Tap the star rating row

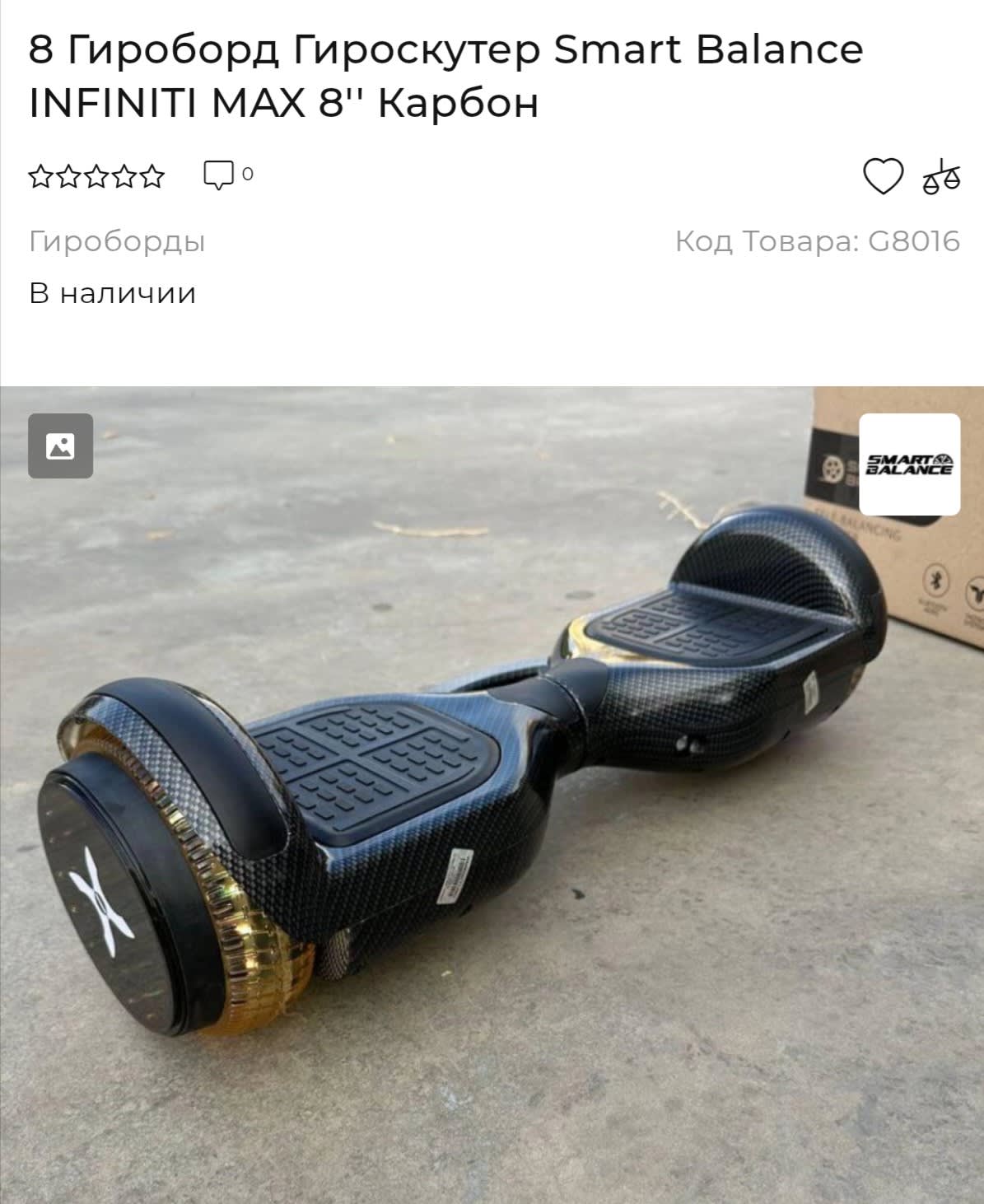click(96, 175)
